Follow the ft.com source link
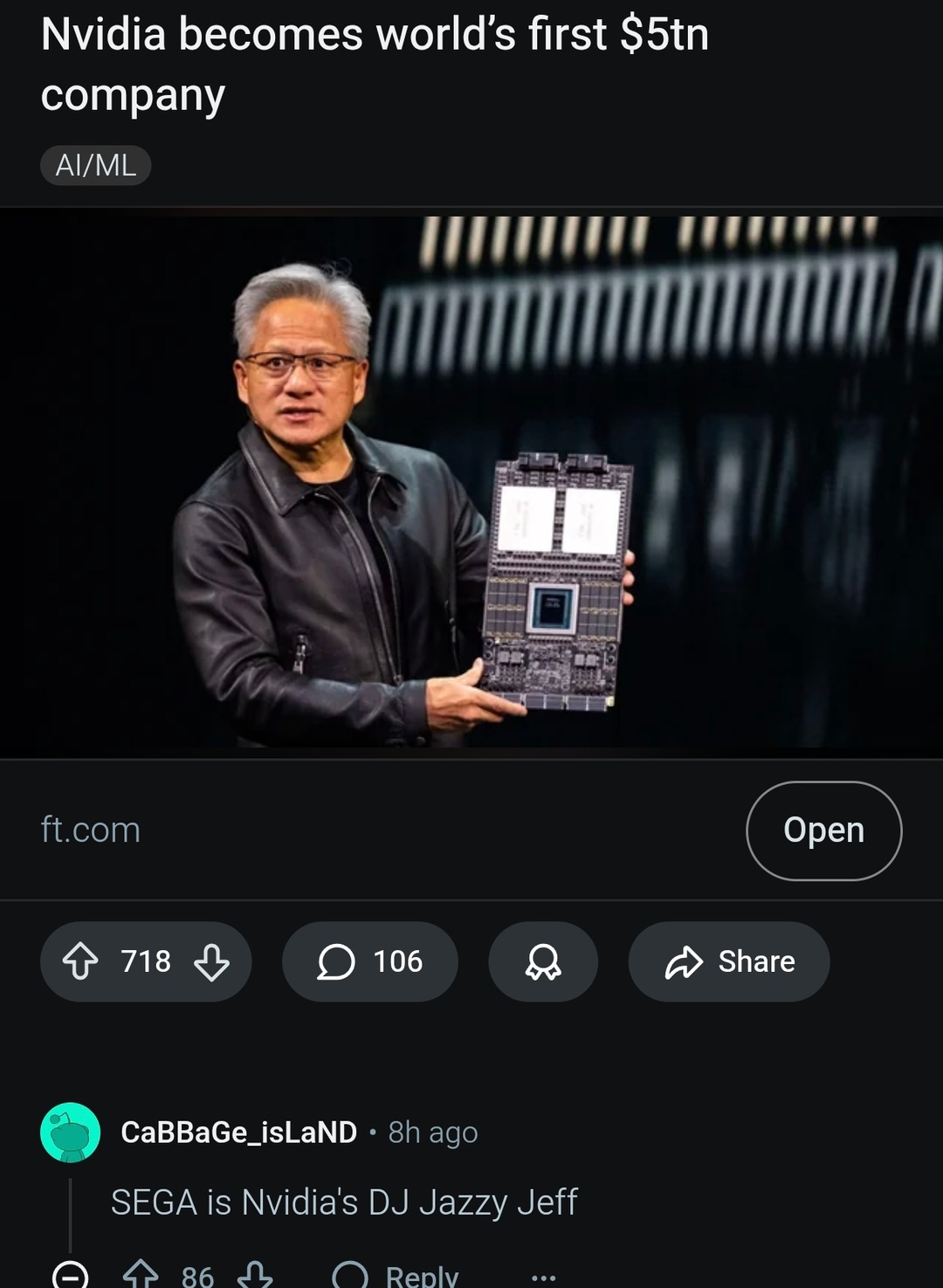943x1288 pixels. tap(89, 830)
